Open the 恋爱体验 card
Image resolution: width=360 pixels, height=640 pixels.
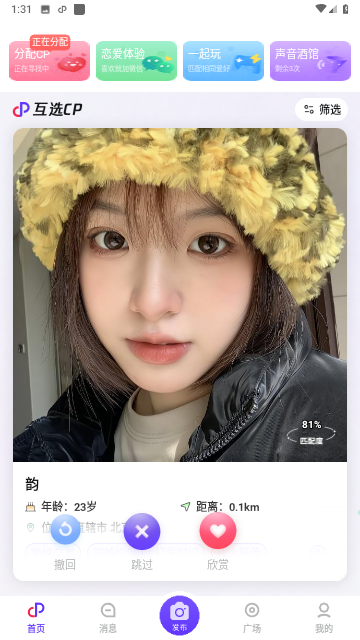point(136,60)
